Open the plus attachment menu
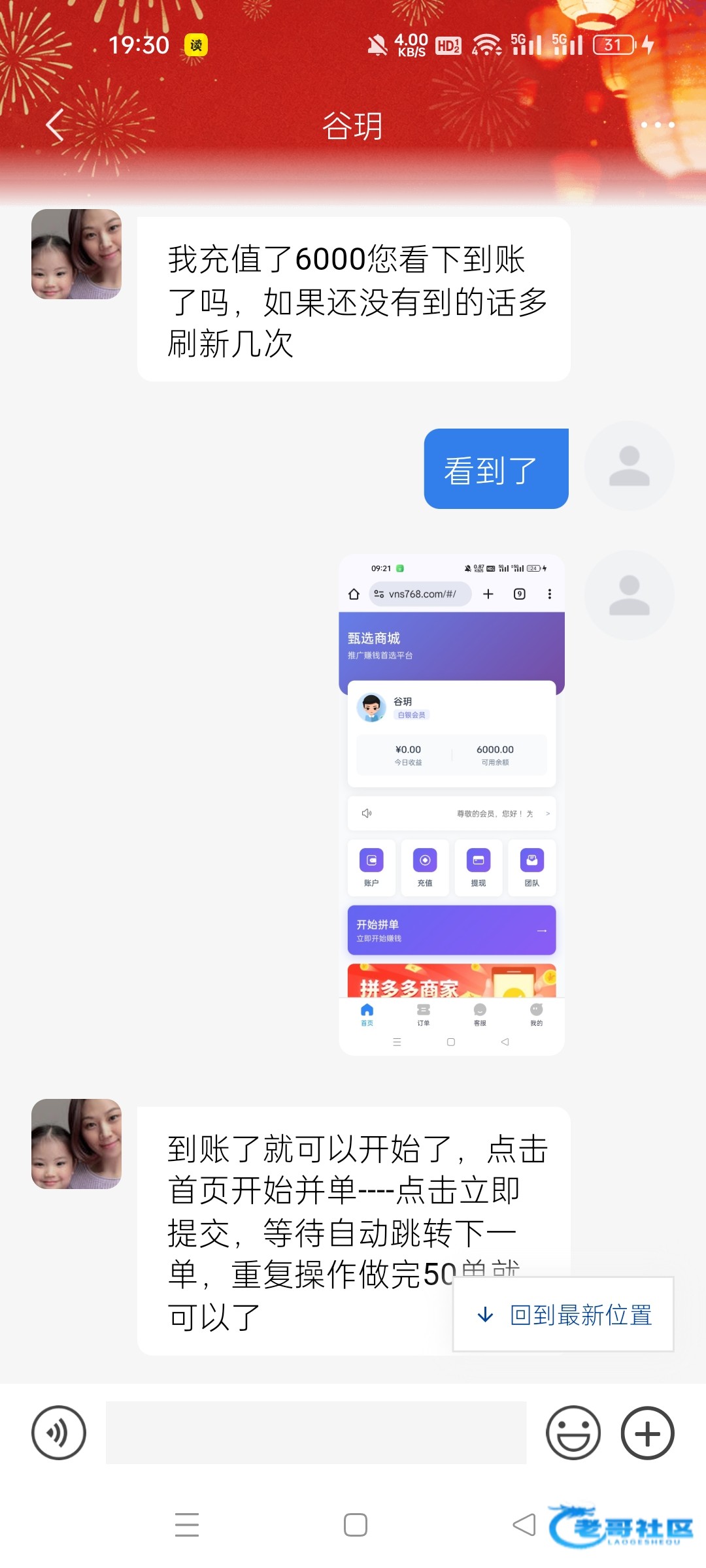The height and width of the screenshot is (1568, 706). [647, 1433]
